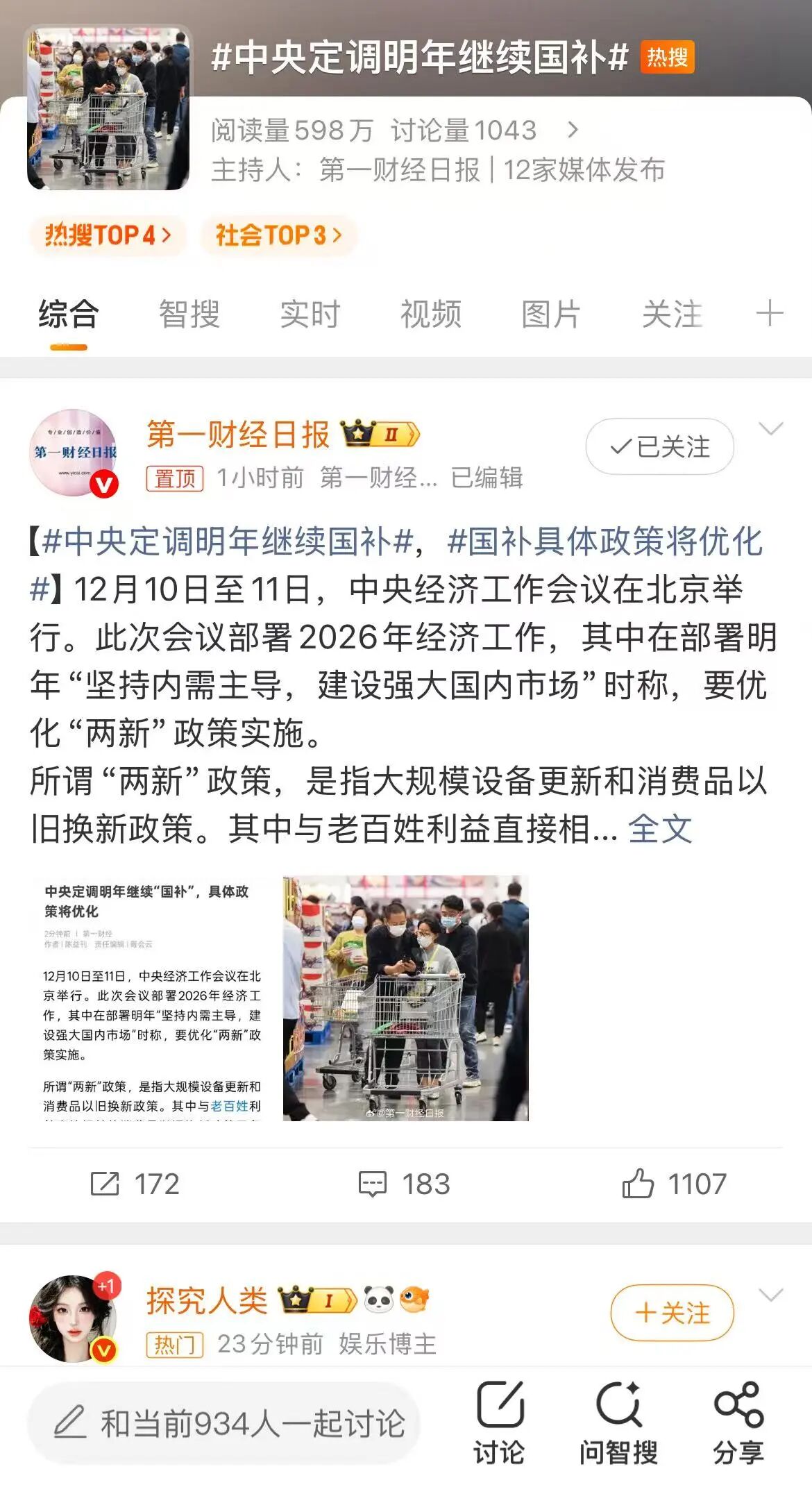Open the 热搜TOP4 ranking chip
Image resolution: width=812 pixels, height=1503 pixels.
tap(108, 235)
